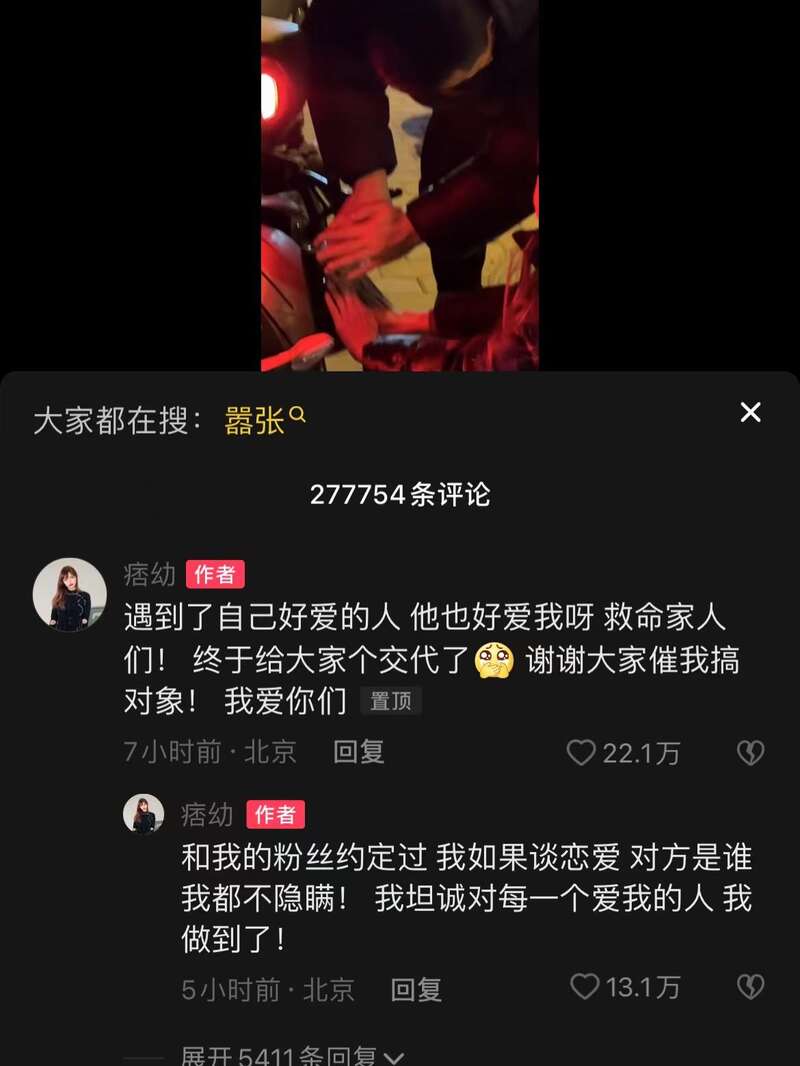The image size is (800, 1066).
Task: Open 痞幼's small avatar on the reply
Action: (x=143, y=814)
